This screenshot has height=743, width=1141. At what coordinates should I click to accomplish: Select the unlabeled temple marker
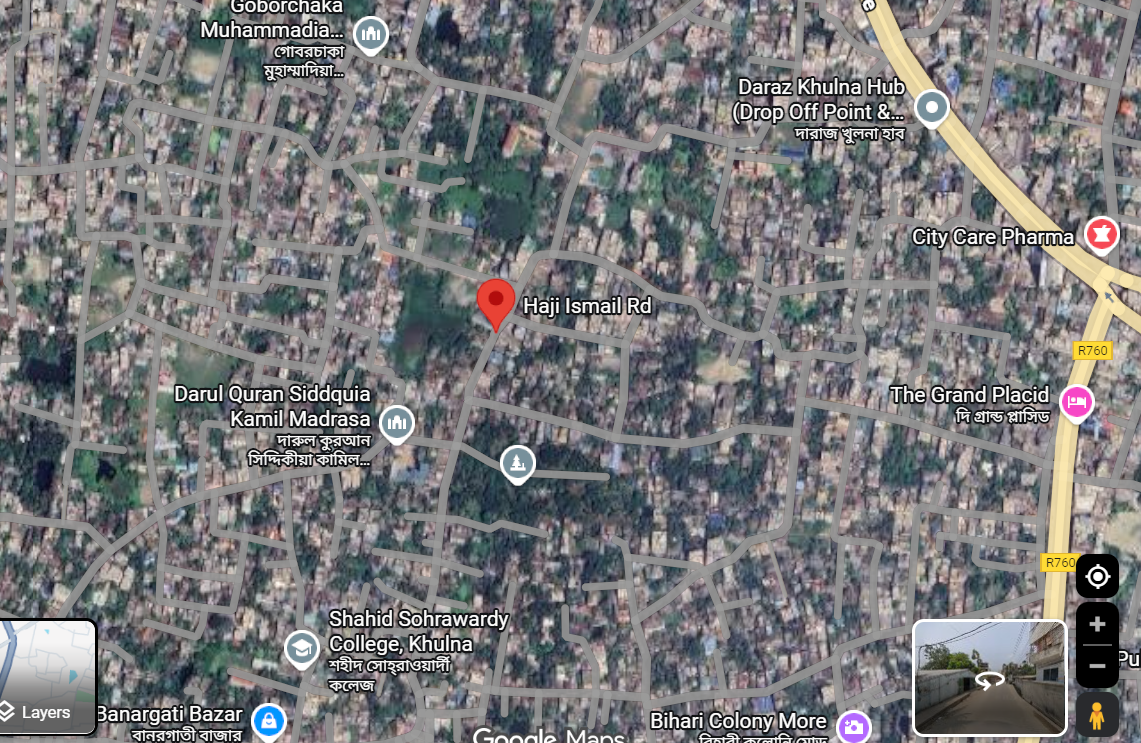point(517,463)
